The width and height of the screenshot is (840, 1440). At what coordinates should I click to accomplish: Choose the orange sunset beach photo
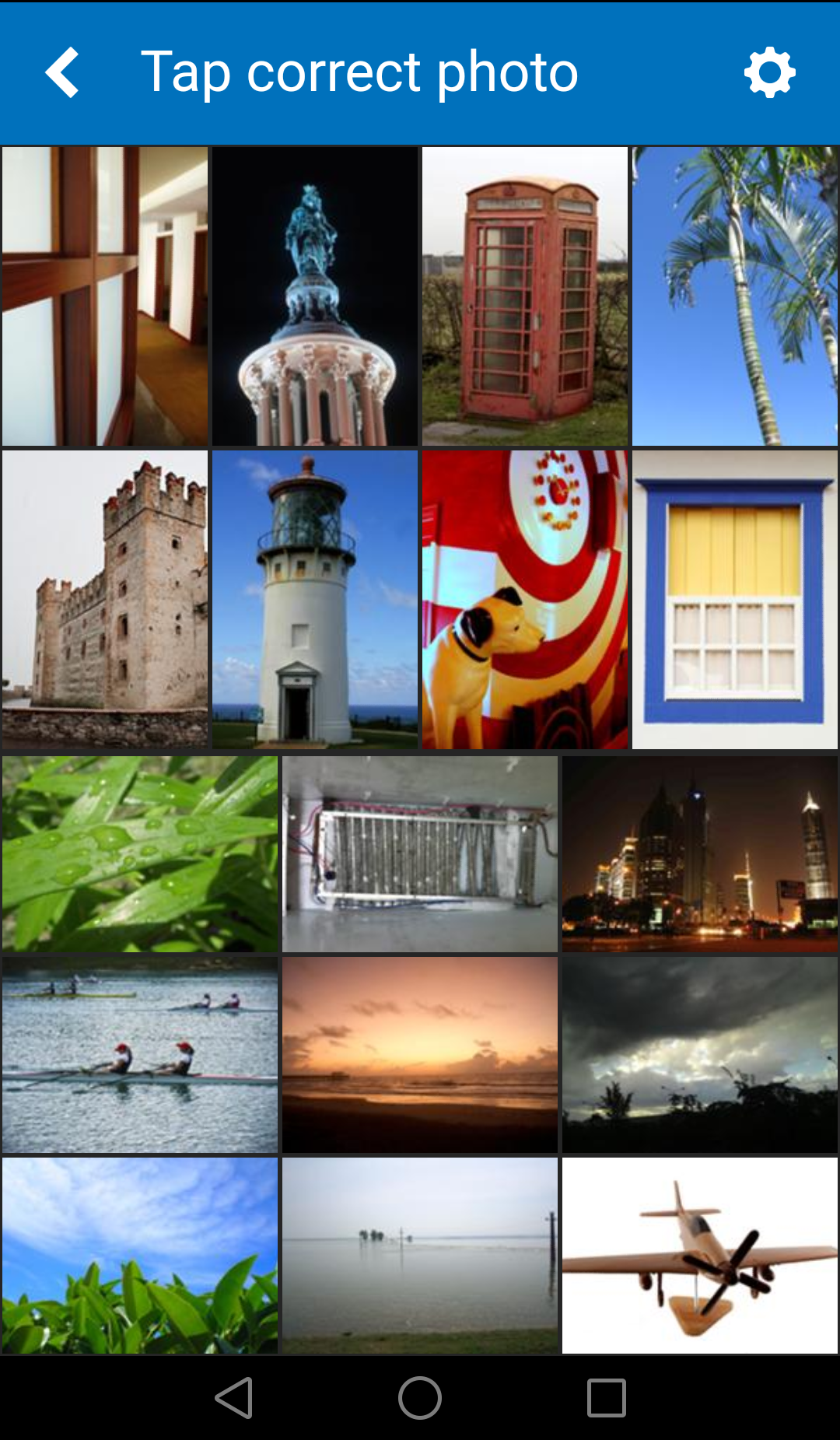click(x=420, y=1055)
